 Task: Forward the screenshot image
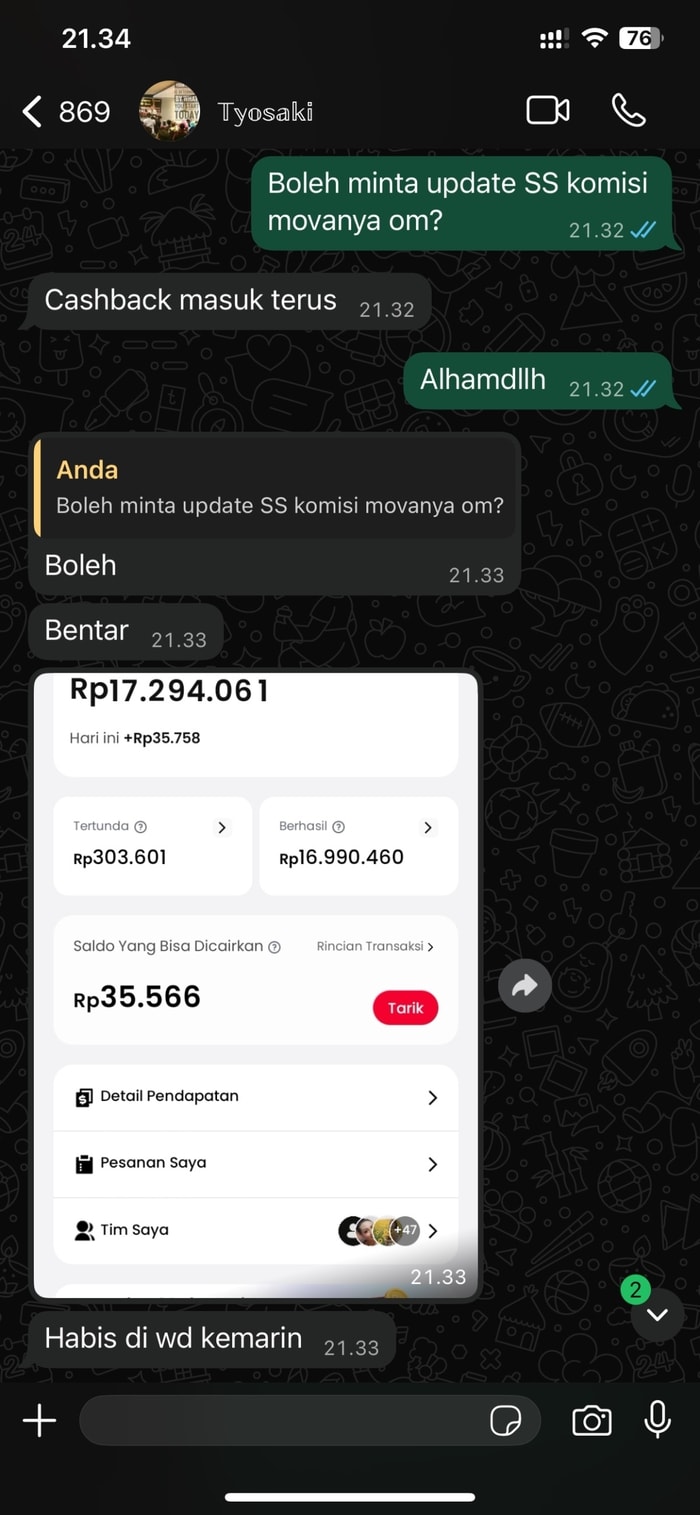click(x=524, y=986)
